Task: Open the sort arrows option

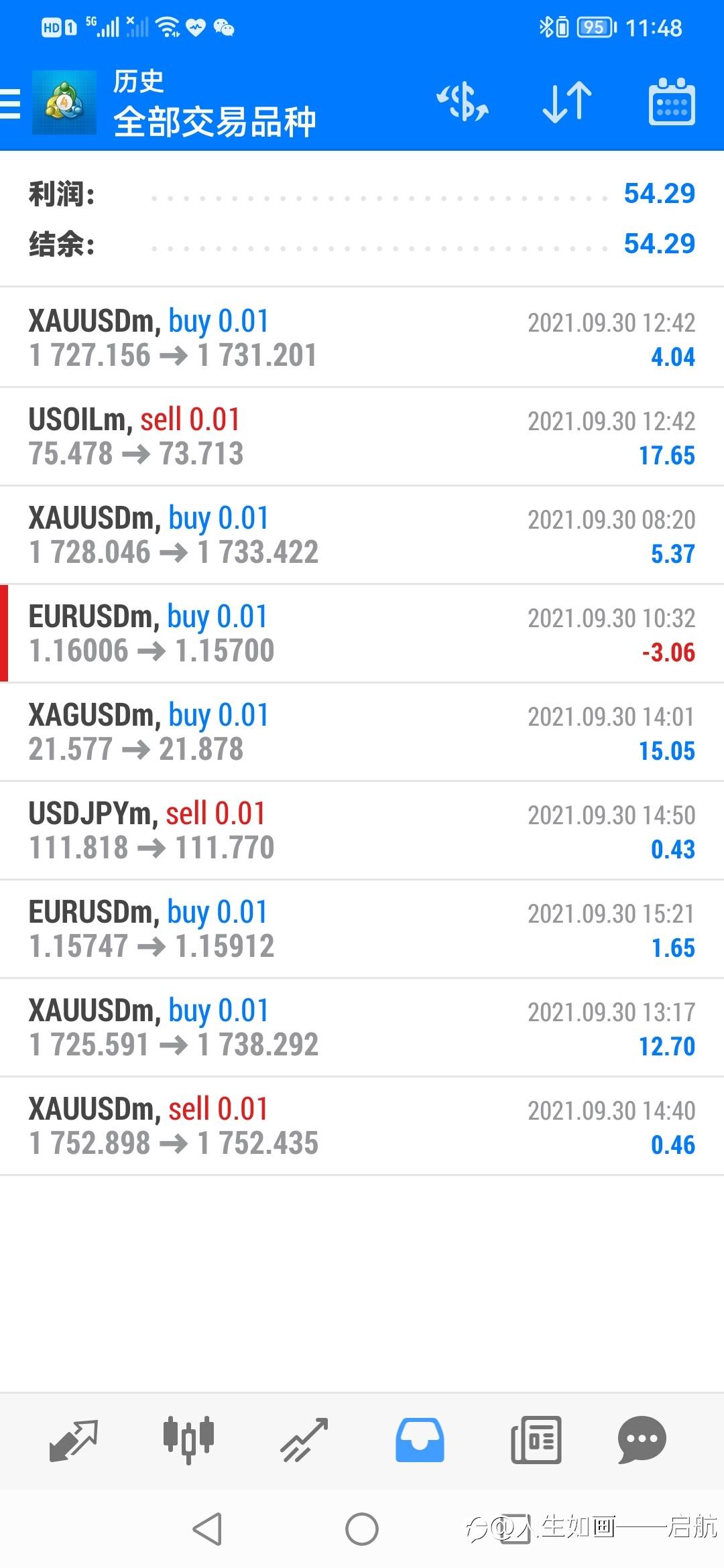Action: pyautogui.click(x=567, y=103)
